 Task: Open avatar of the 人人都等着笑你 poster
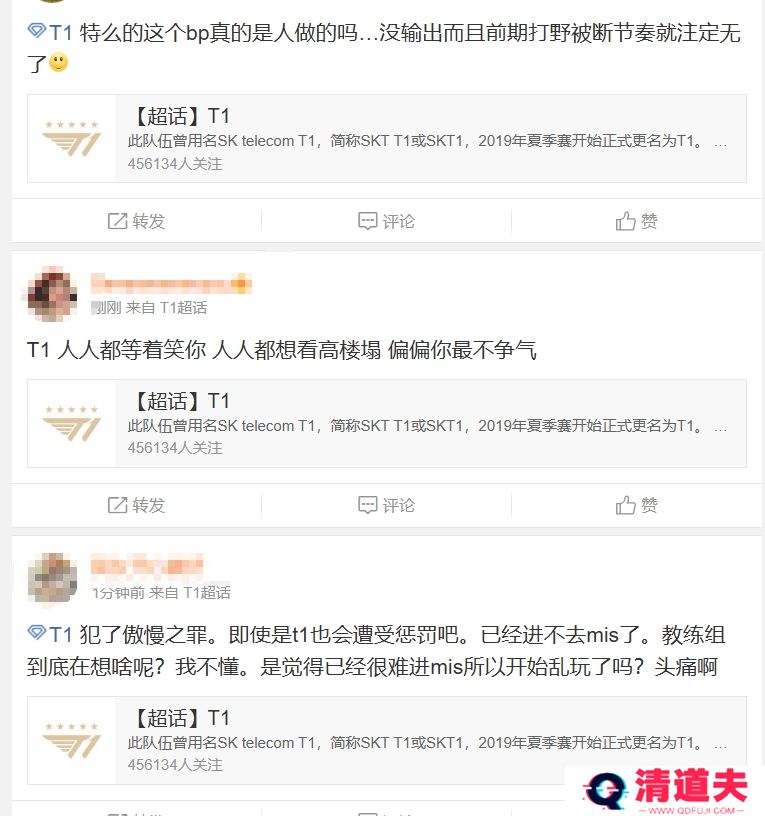click(53, 293)
